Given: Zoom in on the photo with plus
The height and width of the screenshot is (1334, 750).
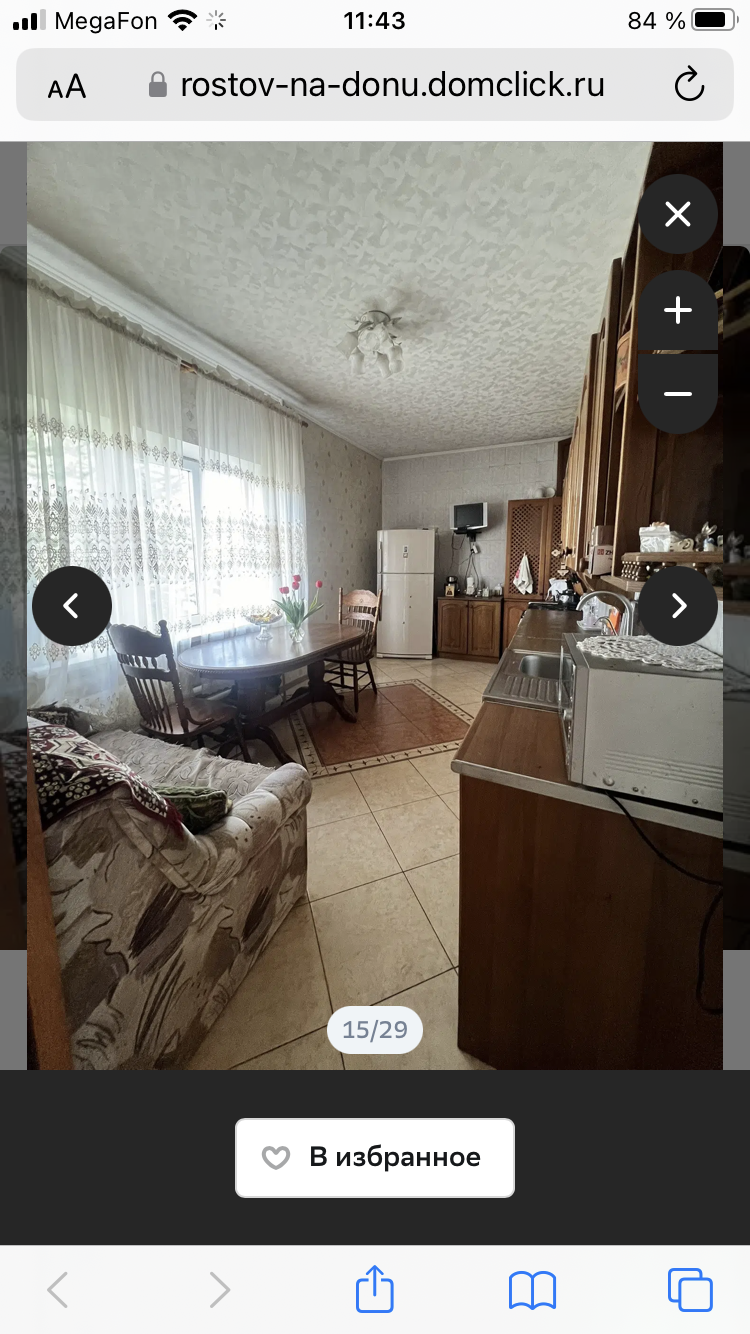Looking at the screenshot, I should (678, 311).
